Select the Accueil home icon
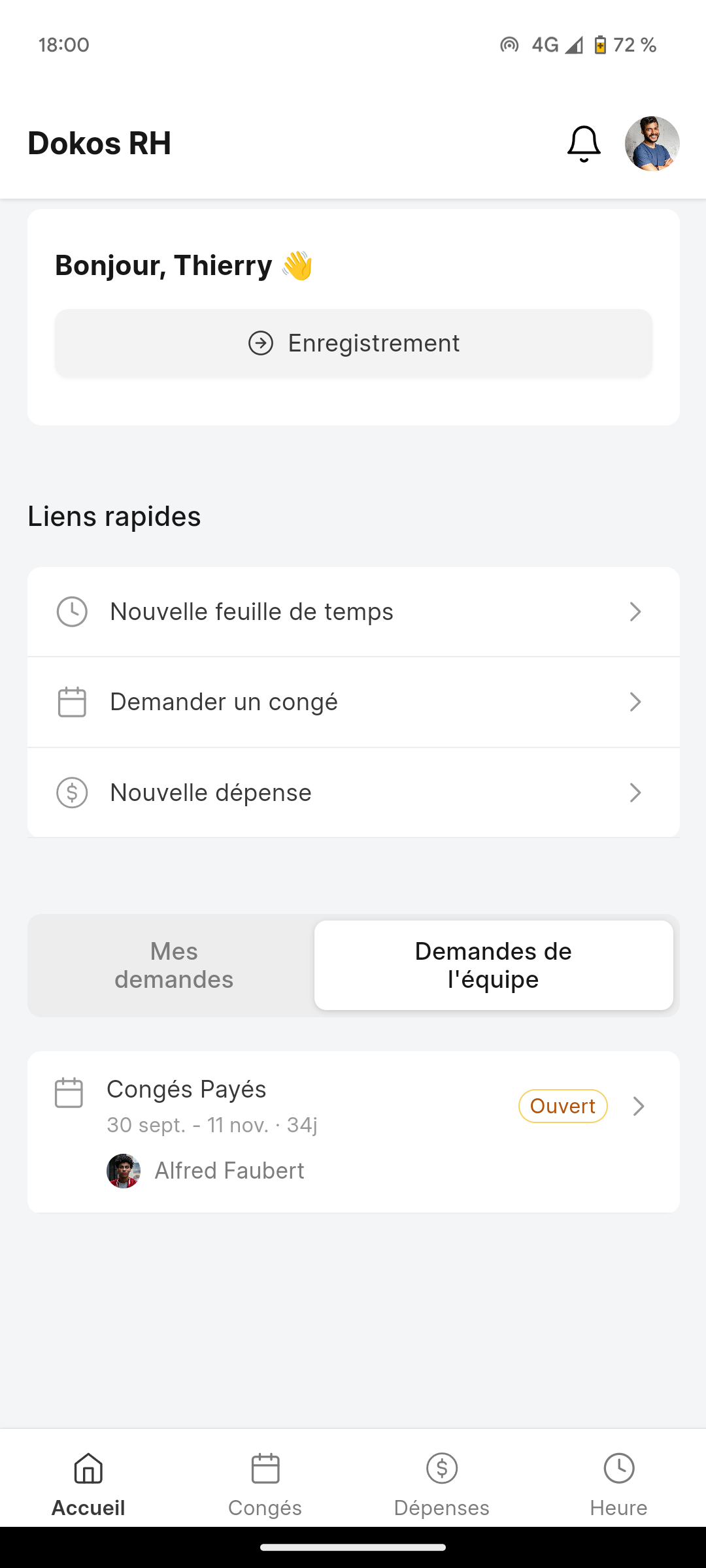This screenshot has width=706, height=1568. [x=88, y=1467]
